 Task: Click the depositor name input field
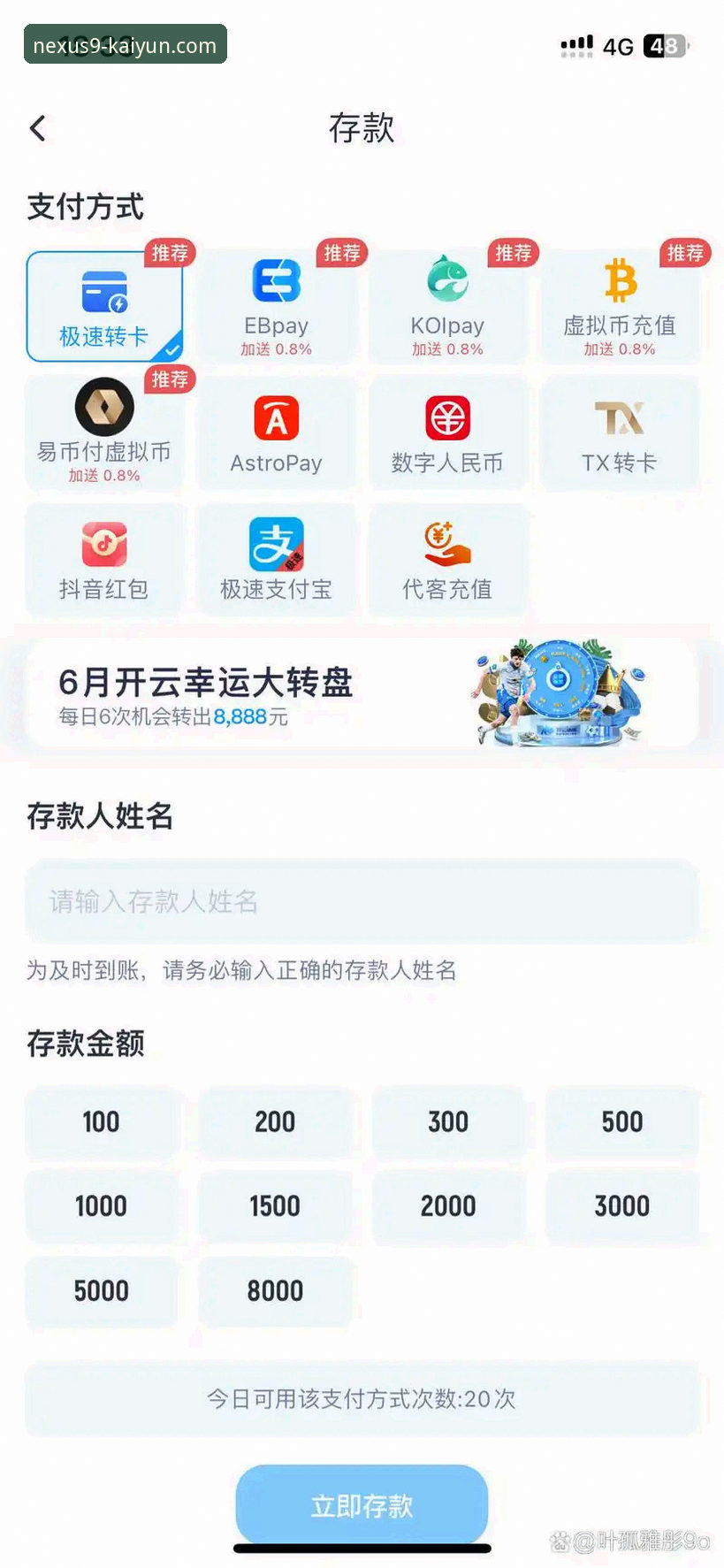pyautogui.click(x=362, y=903)
